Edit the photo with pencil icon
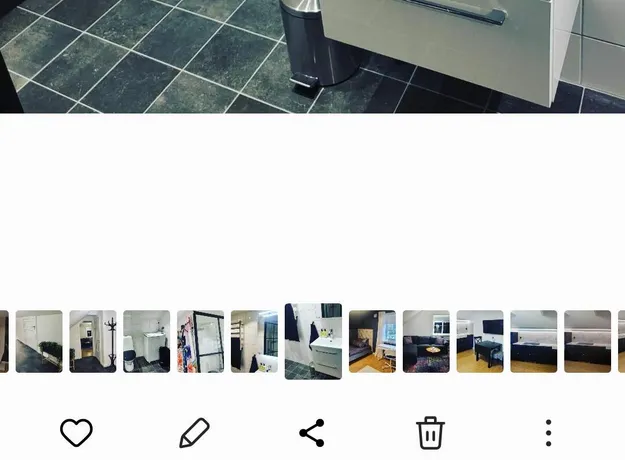 point(194,433)
